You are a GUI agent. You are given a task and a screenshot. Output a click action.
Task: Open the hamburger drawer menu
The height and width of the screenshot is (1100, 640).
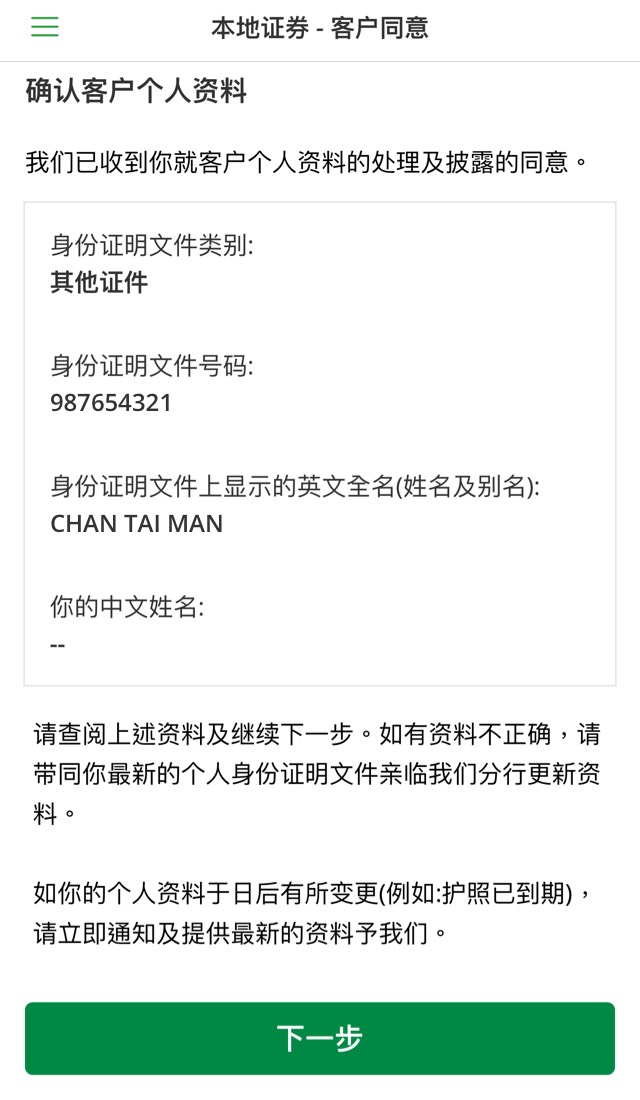coord(45,27)
